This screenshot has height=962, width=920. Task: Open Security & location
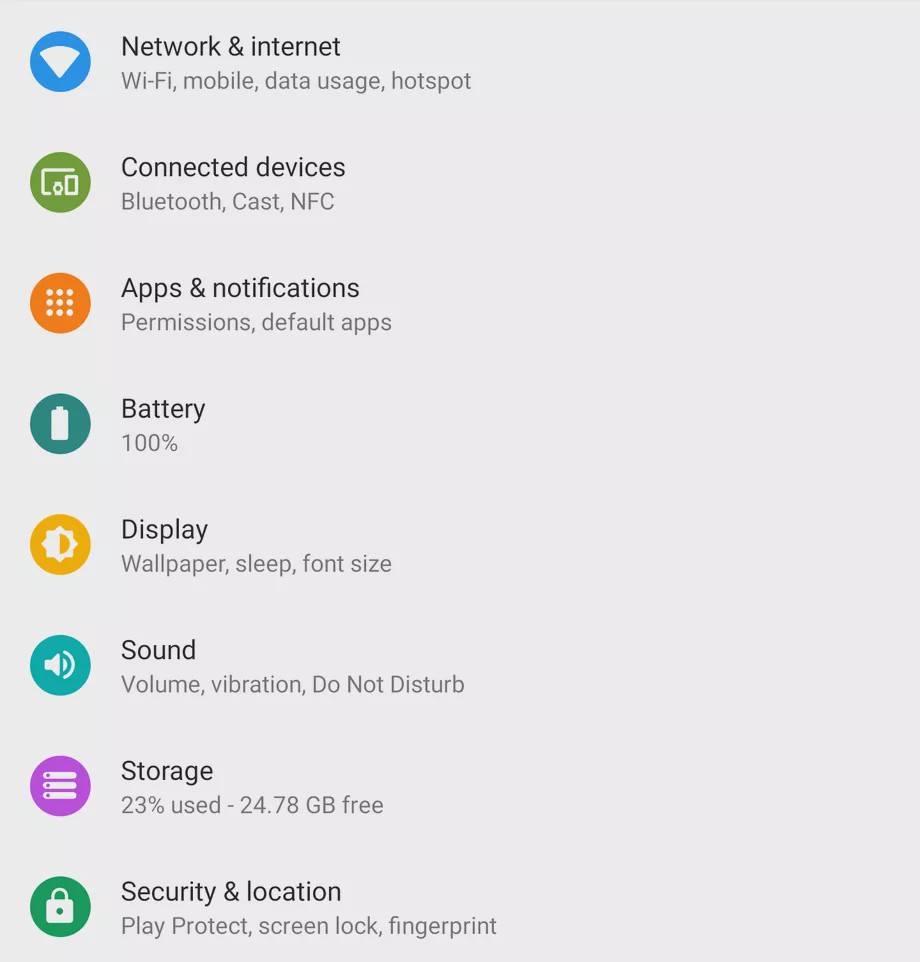tap(231, 907)
